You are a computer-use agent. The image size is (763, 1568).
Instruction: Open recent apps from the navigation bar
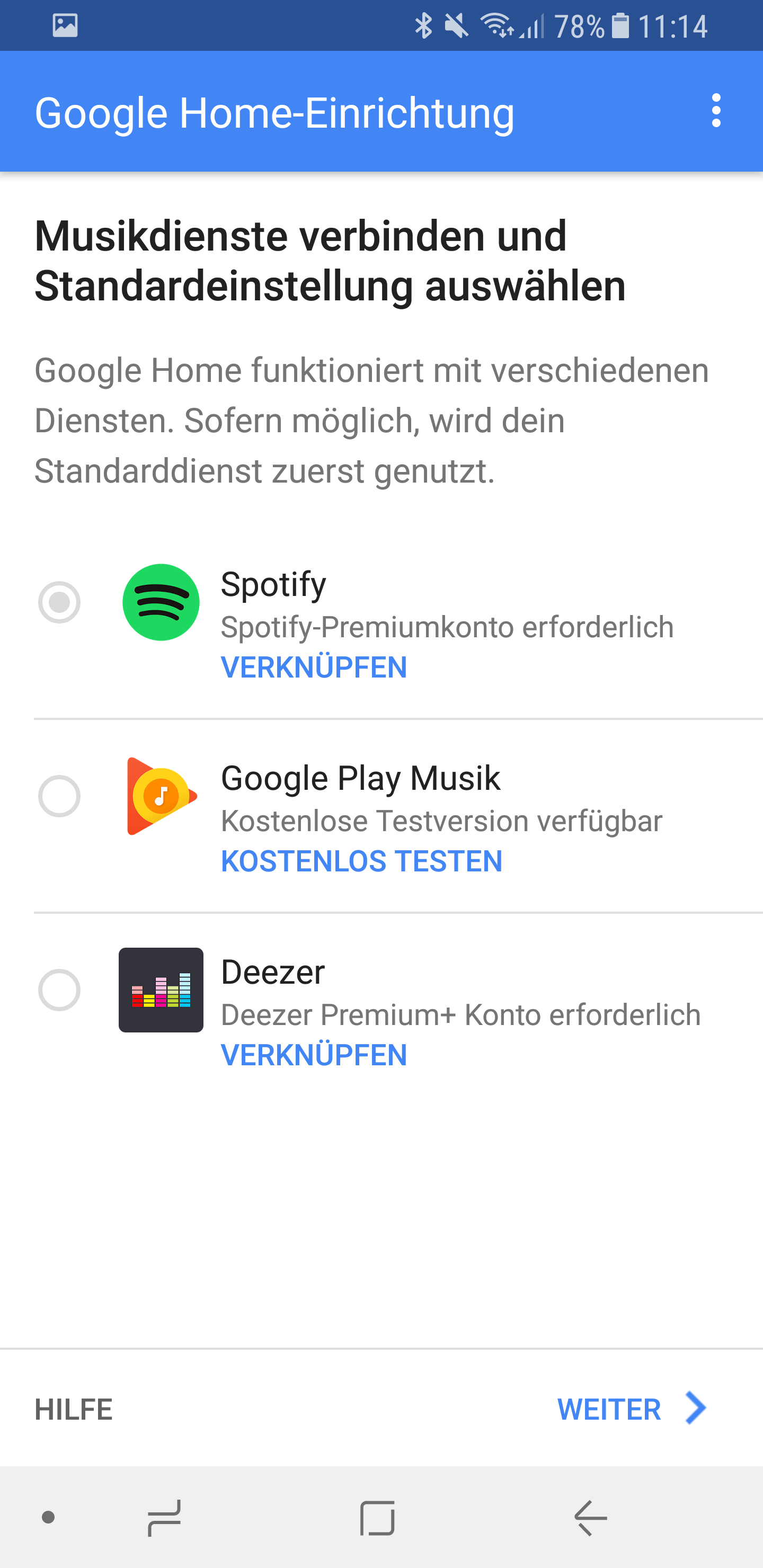tap(164, 1518)
